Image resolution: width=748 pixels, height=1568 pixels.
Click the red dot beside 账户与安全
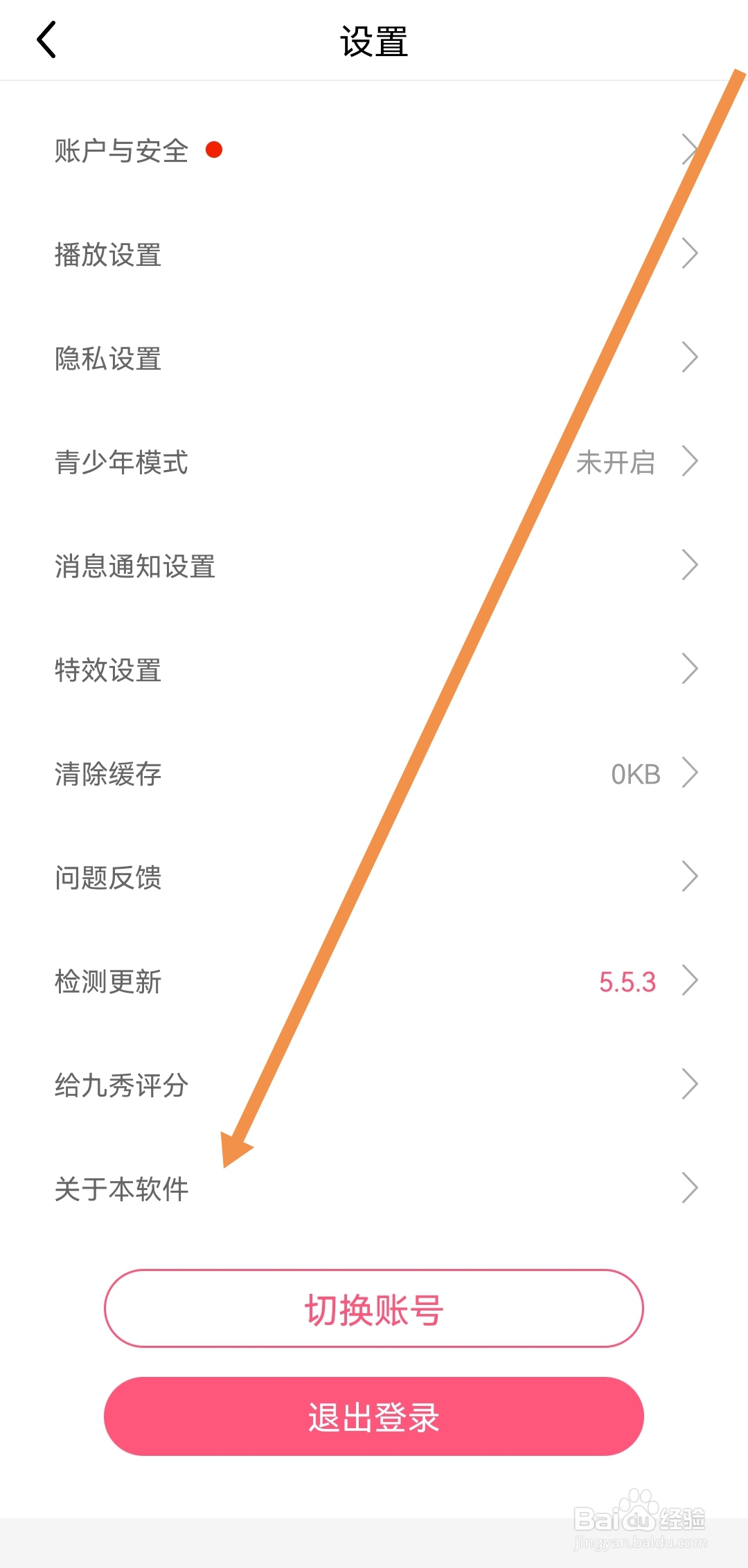coord(213,149)
